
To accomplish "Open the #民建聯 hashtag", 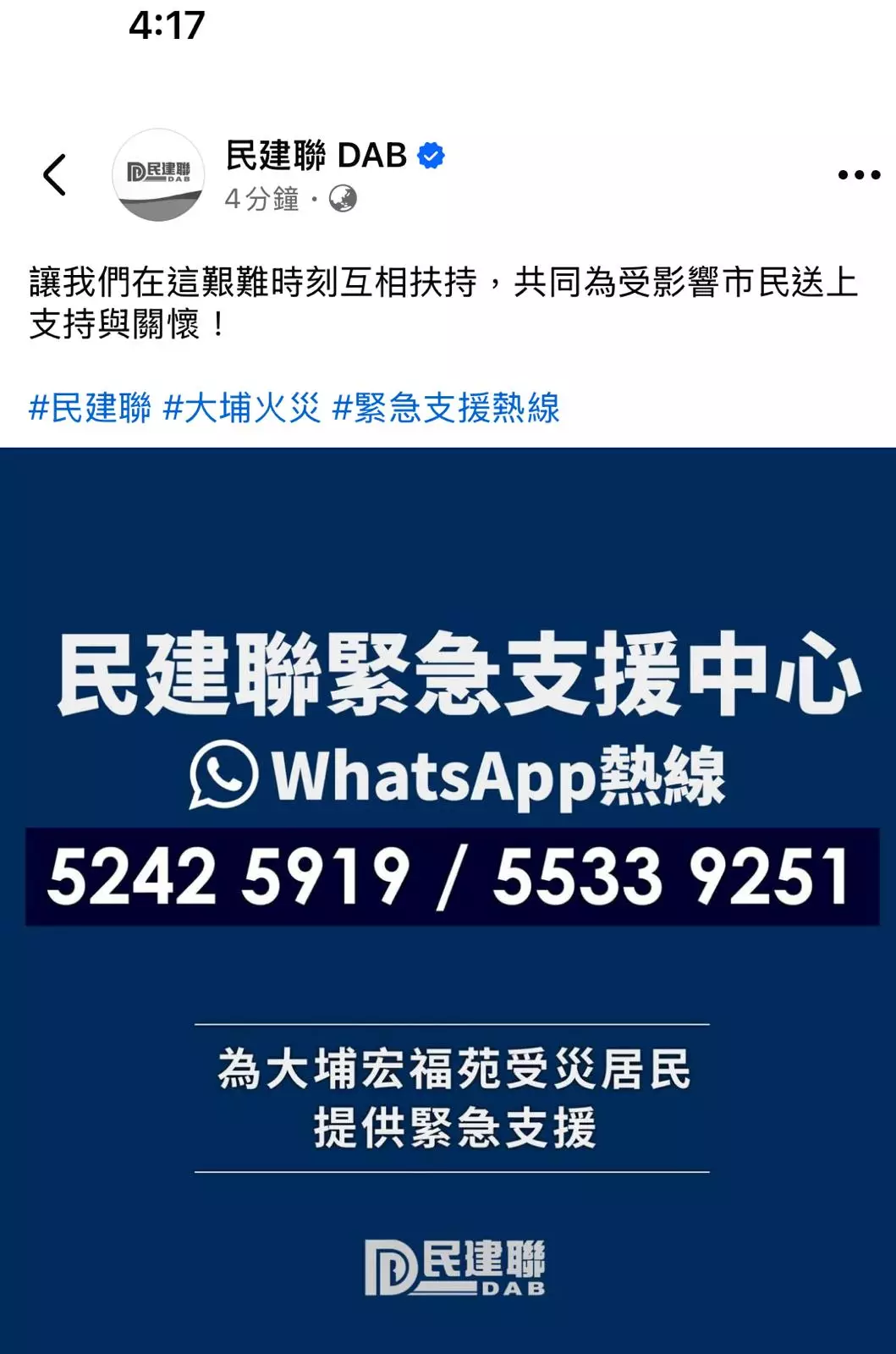I will (91, 408).
